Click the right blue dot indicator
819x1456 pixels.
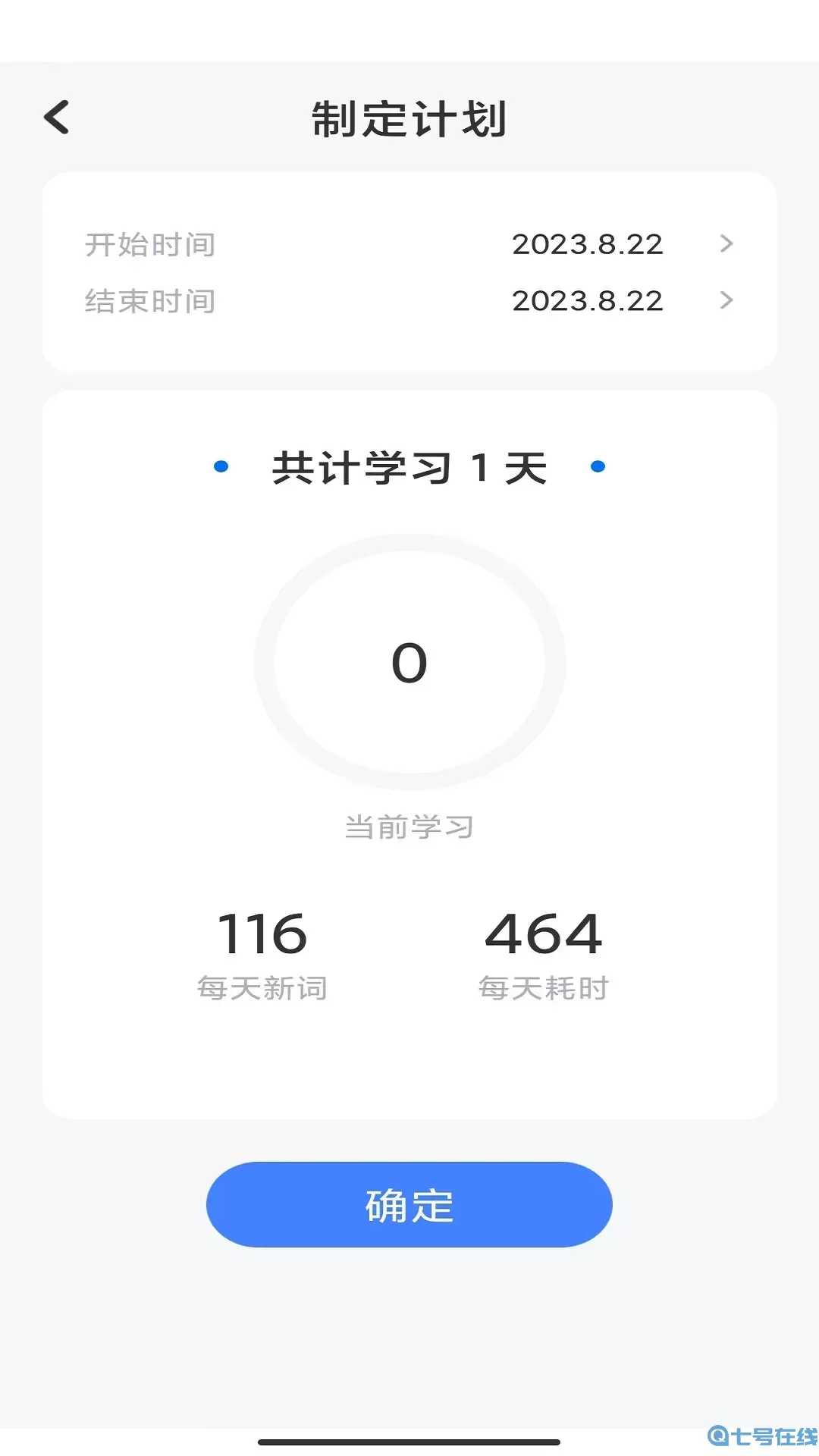point(598,466)
